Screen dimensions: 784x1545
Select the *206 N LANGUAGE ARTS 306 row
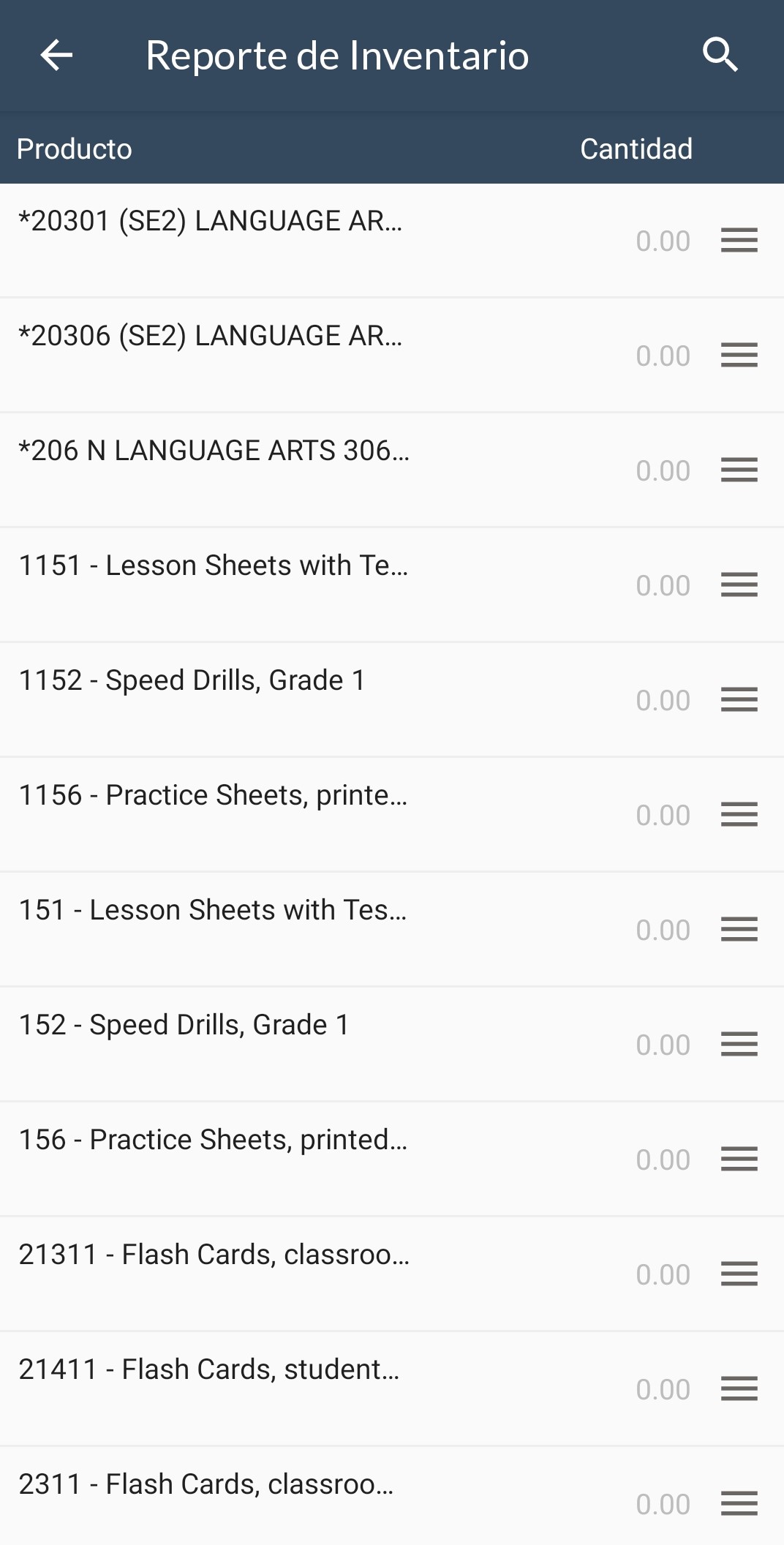pyautogui.click(x=392, y=470)
